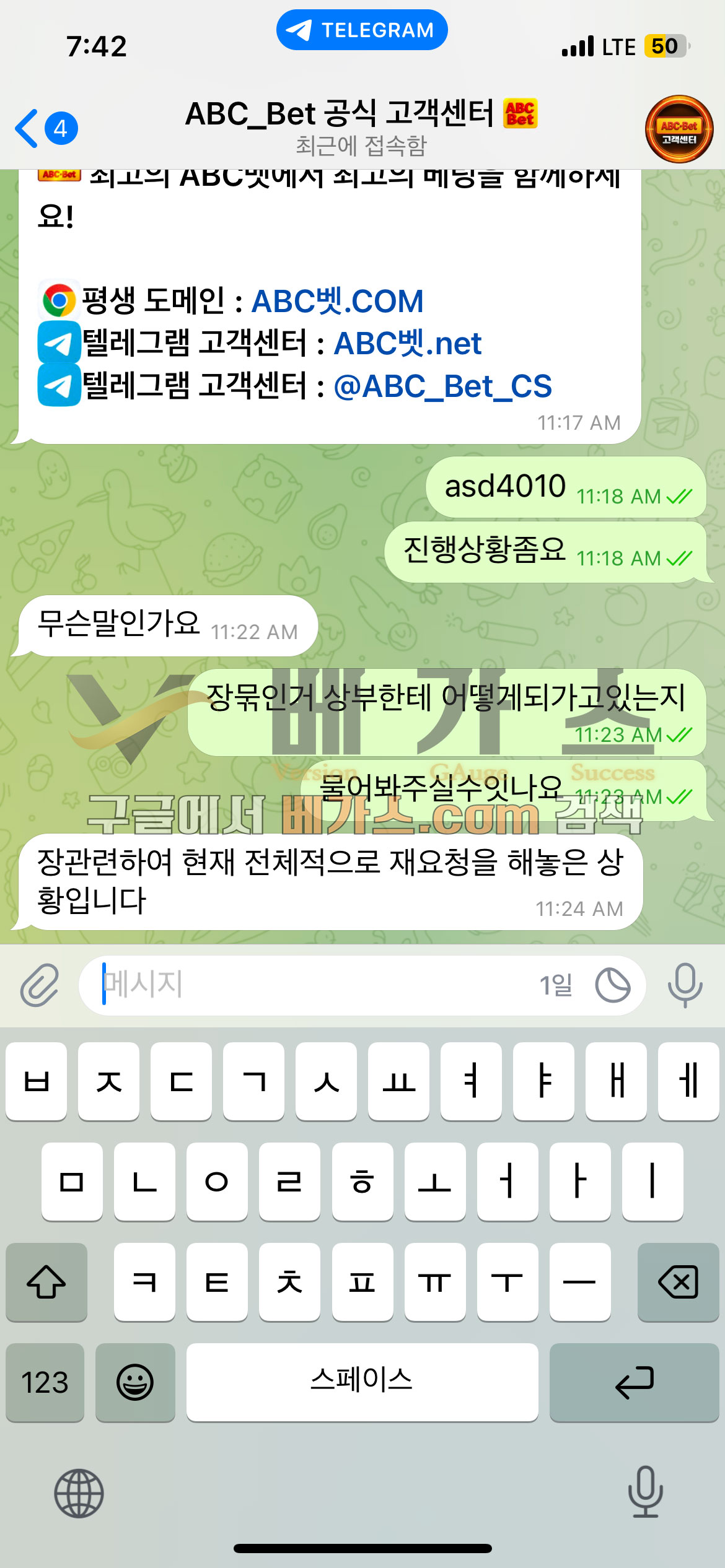Return to Telegram via the top pill
The width and height of the screenshot is (725, 1568).
coord(362,30)
